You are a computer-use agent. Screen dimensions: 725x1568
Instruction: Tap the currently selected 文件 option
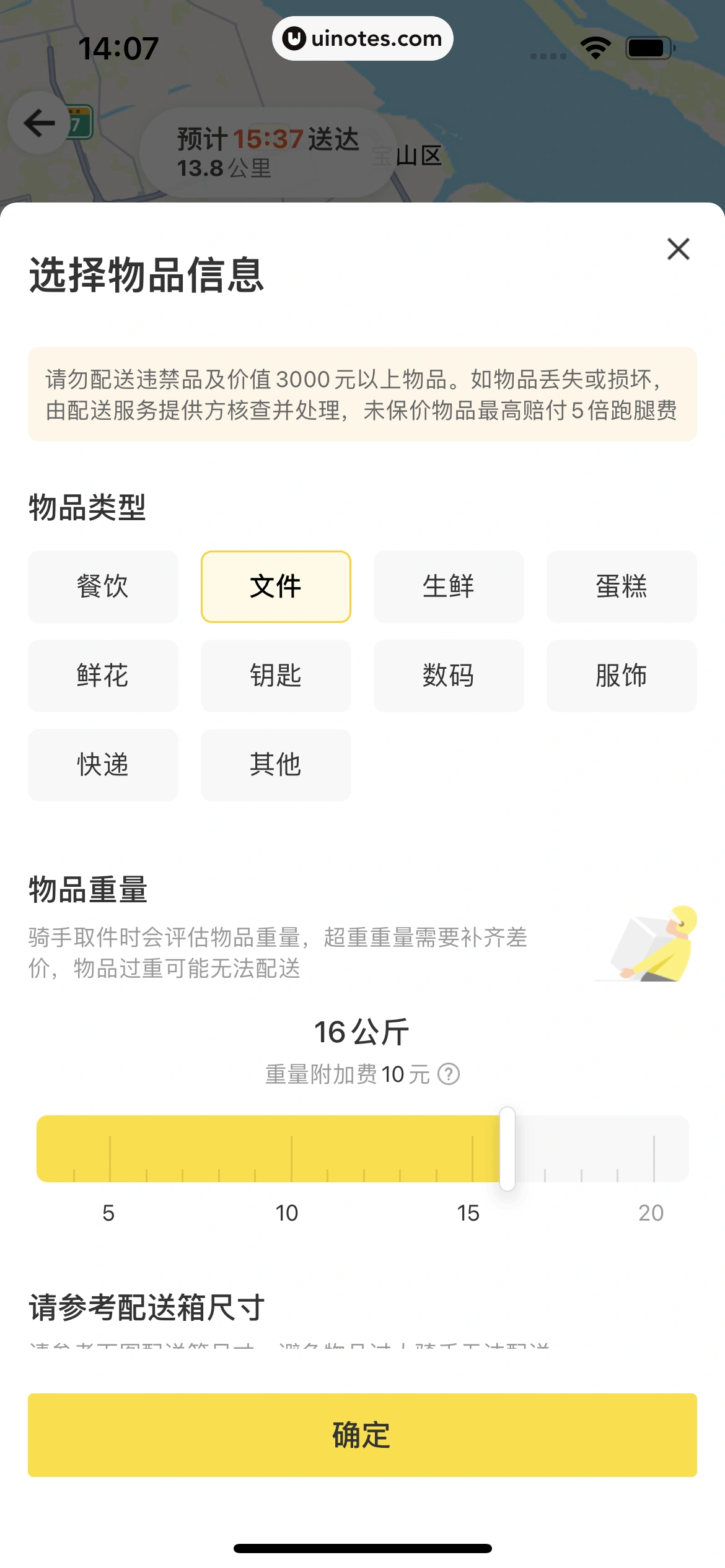(275, 586)
